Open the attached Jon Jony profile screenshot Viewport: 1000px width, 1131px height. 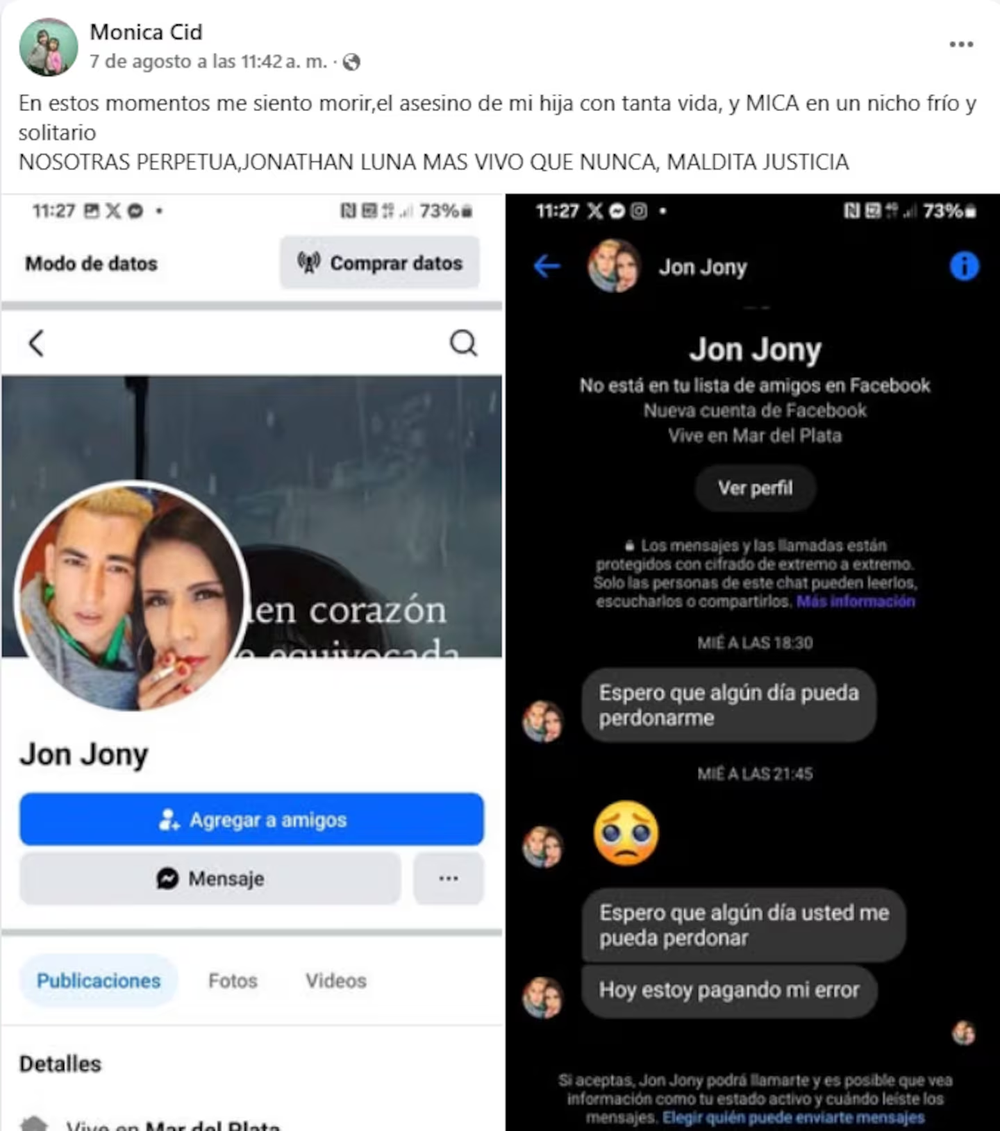coord(250,660)
